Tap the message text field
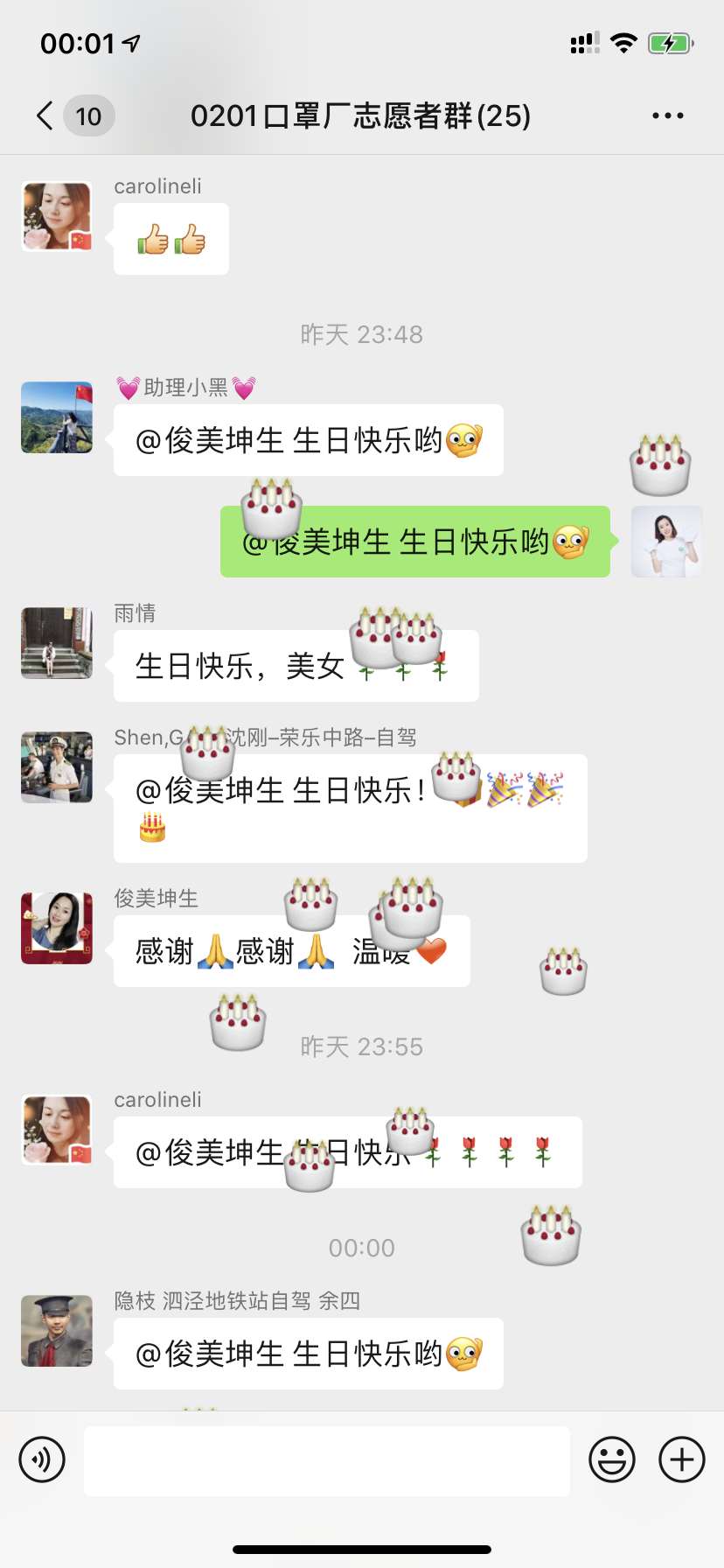This screenshot has height=1568, width=724. [327, 1460]
